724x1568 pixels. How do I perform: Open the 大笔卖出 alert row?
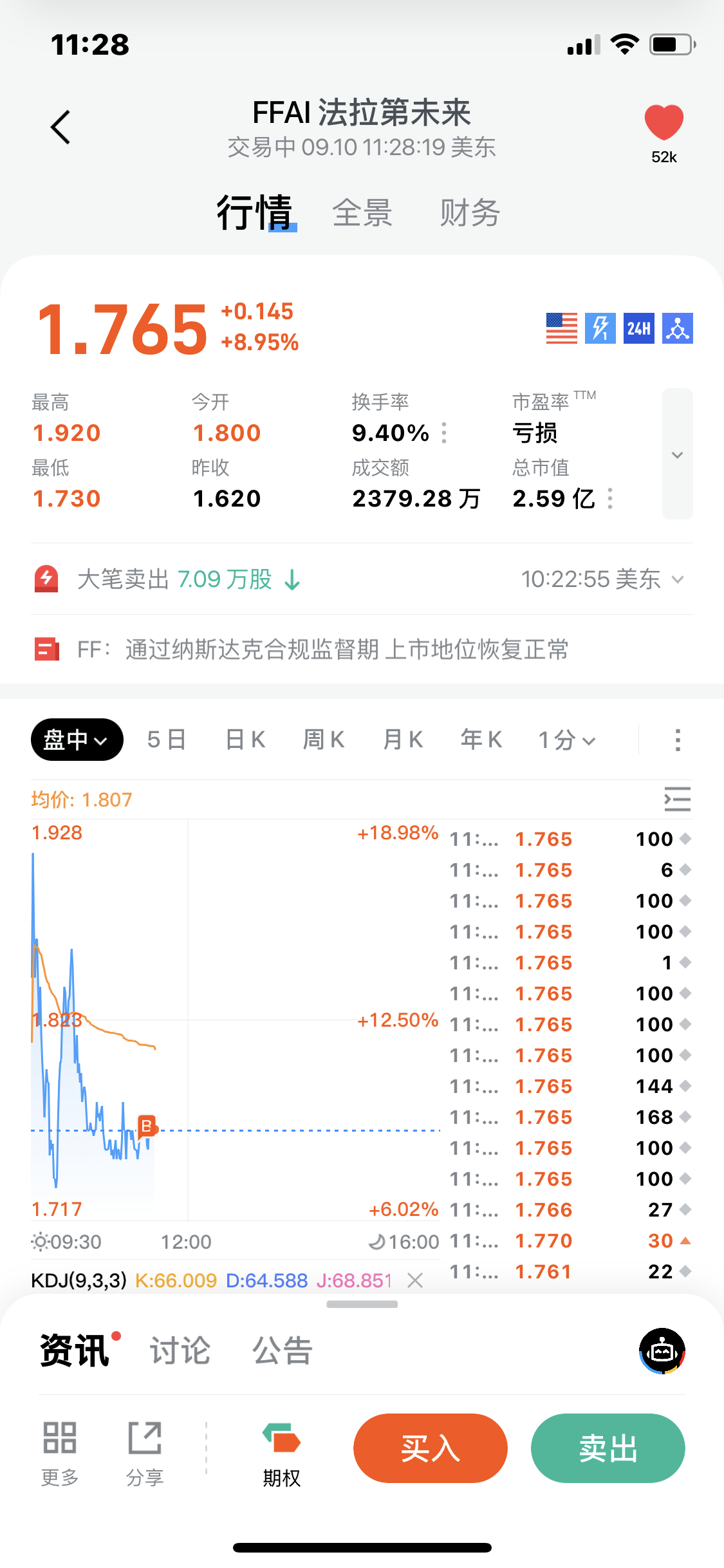coord(362,579)
